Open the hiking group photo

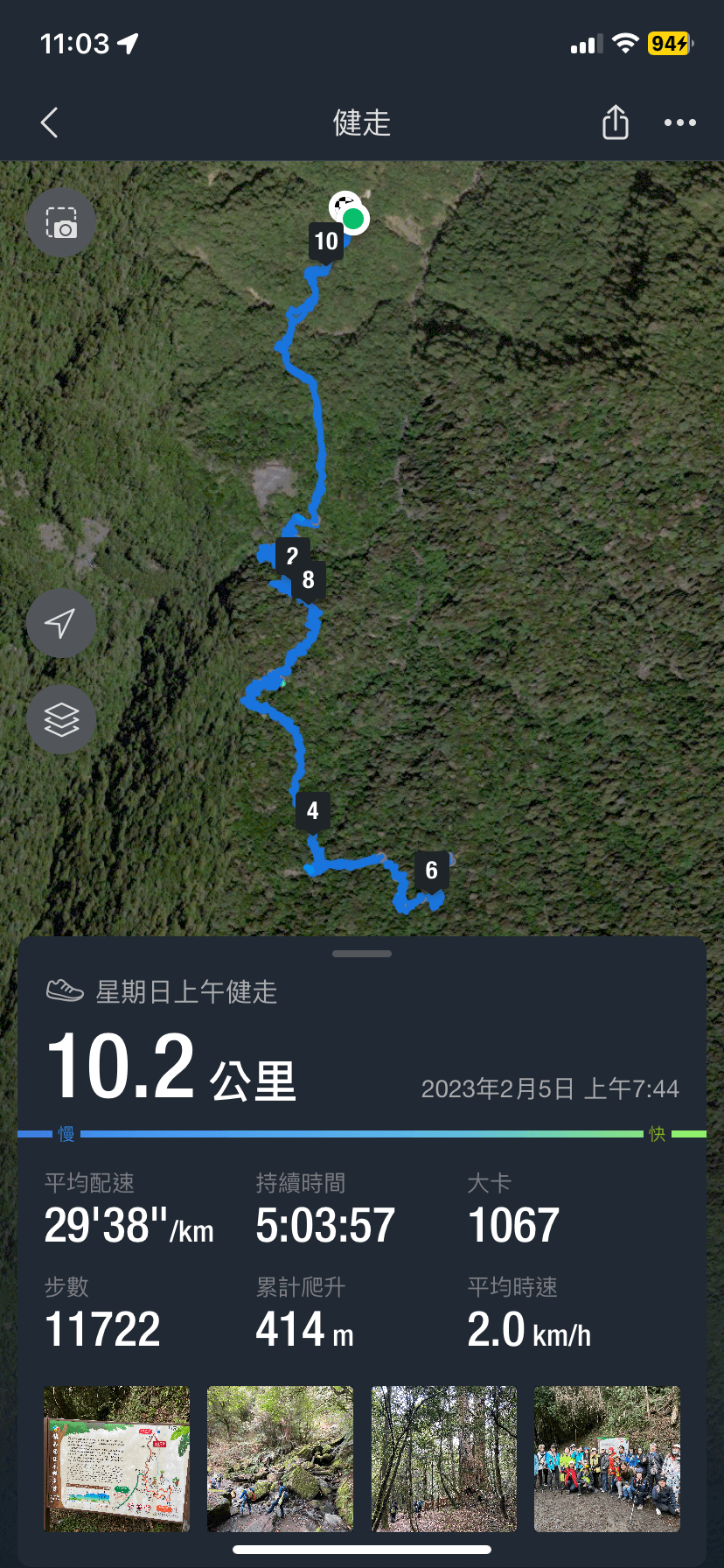coord(607,1459)
